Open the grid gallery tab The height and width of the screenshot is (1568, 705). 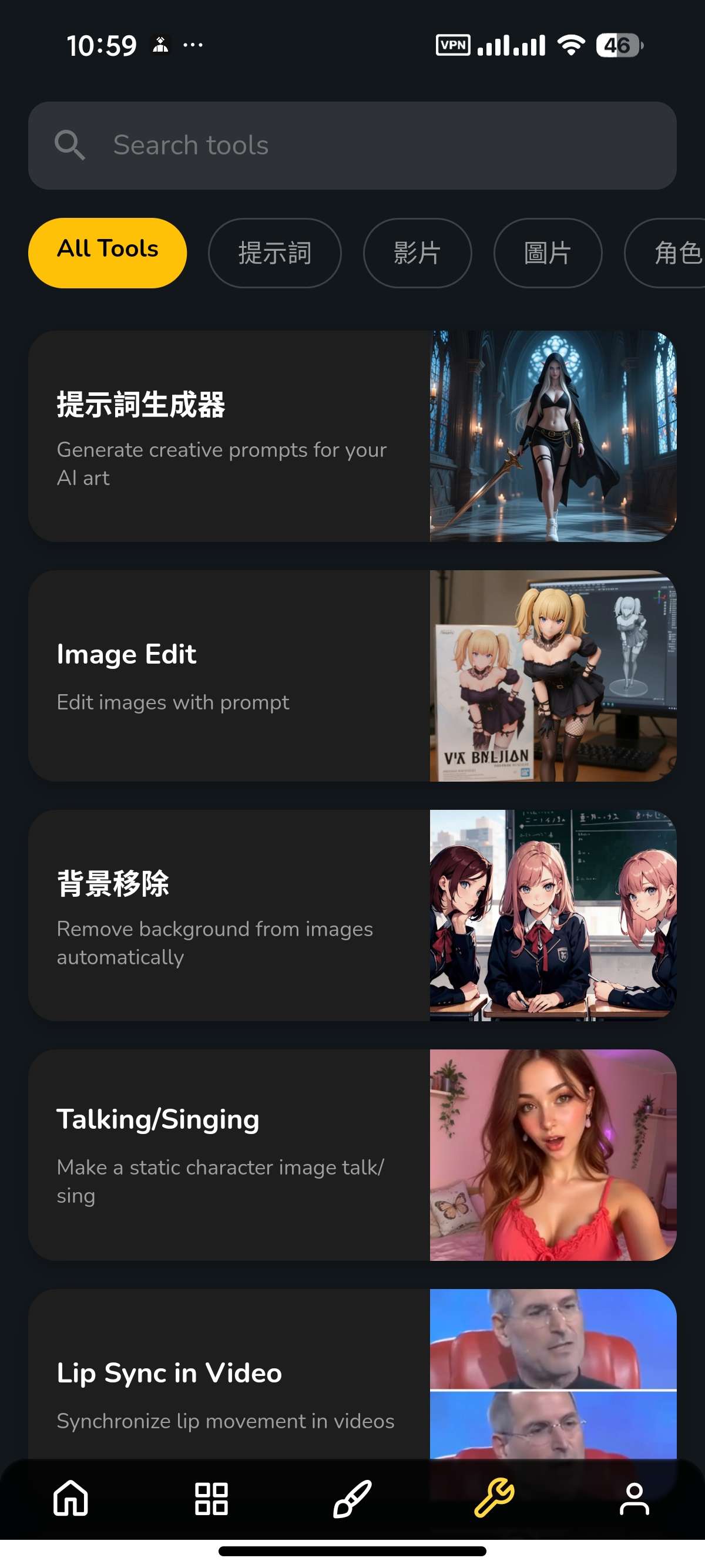(211, 1498)
